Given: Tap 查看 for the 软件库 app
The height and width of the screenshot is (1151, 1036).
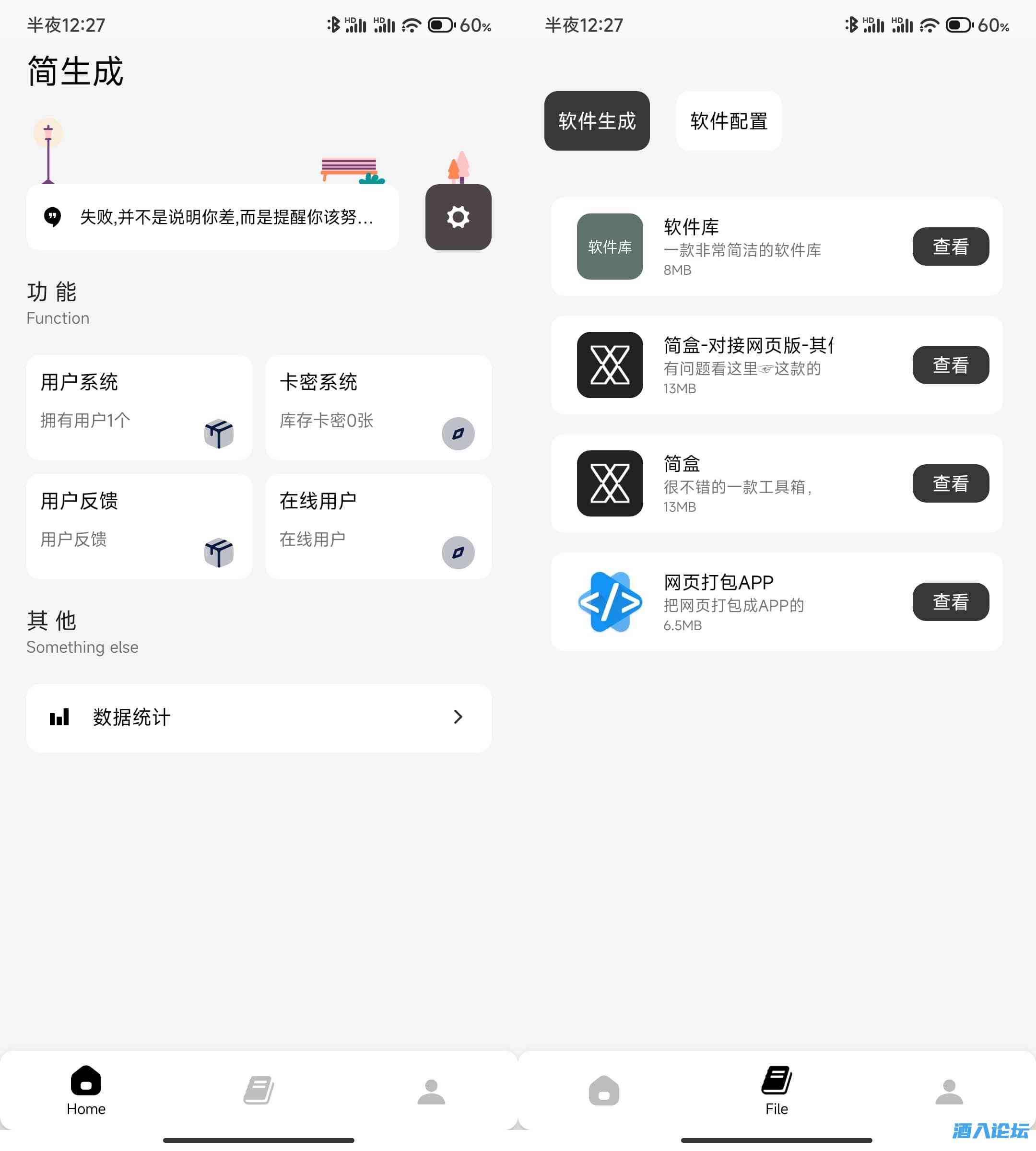Looking at the screenshot, I should [x=950, y=247].
